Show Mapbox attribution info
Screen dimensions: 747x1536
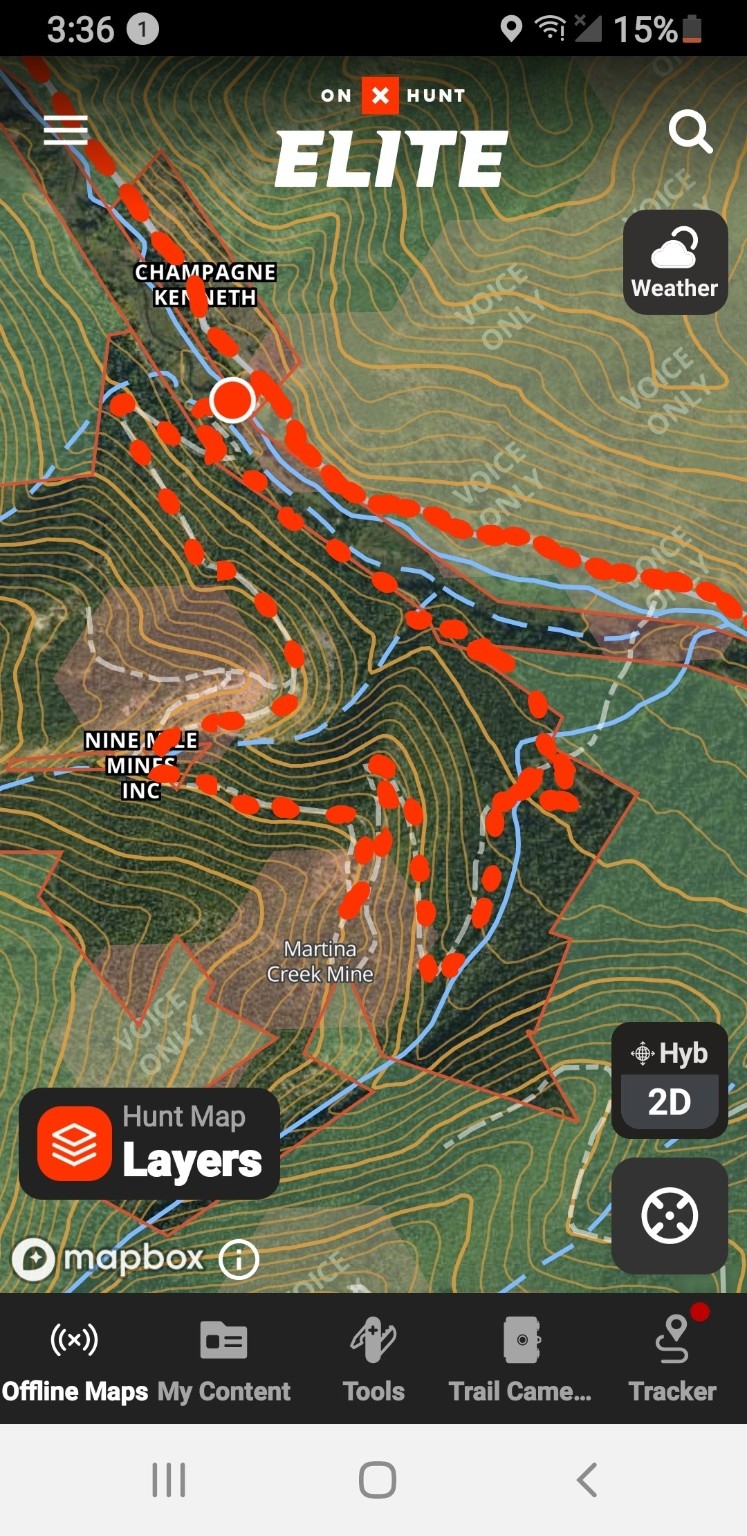pos(238,1259)
